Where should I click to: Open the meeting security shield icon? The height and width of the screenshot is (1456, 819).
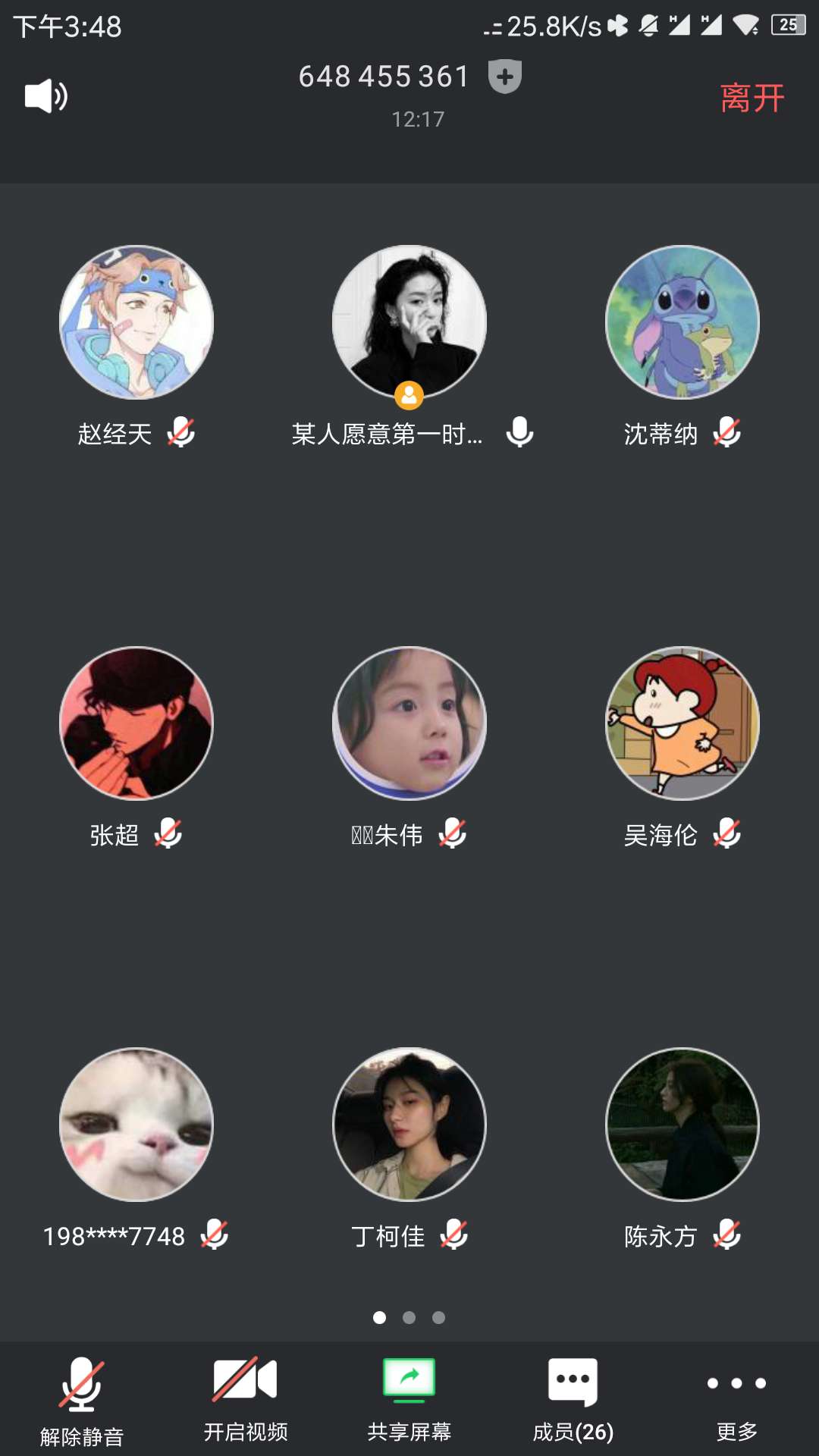coord(504,77)
